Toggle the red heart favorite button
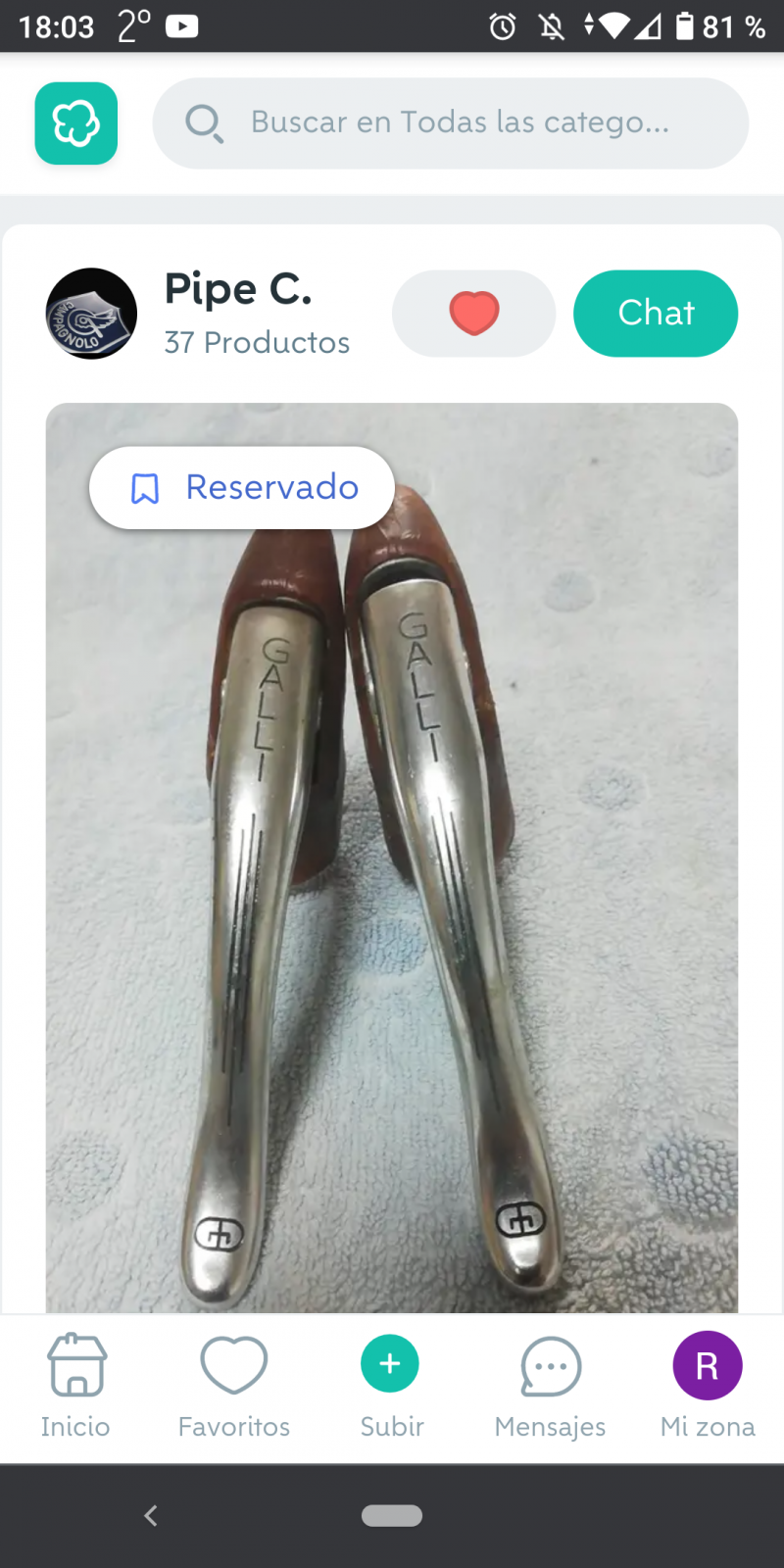The image size is (784, 1568). tap(474, 314)
